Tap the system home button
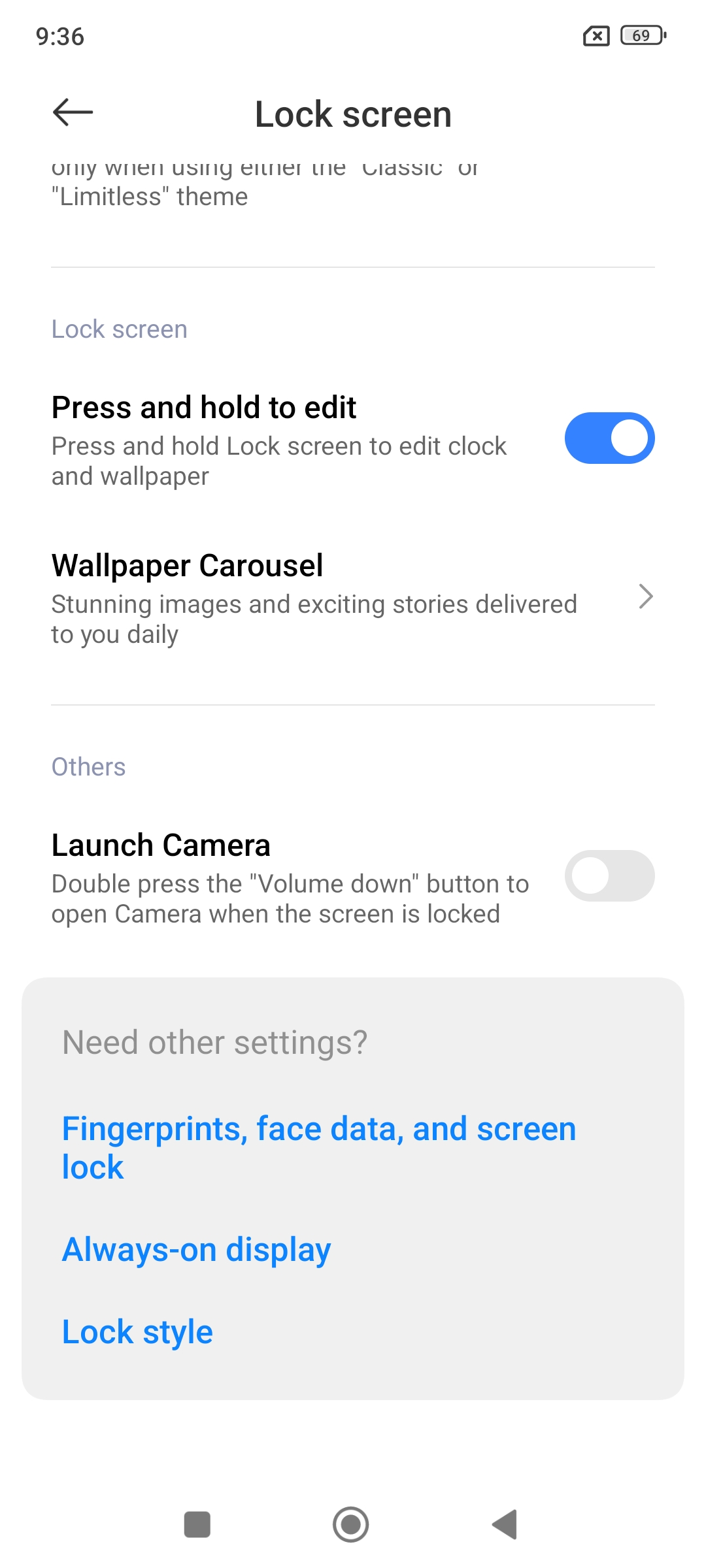Viewport: 706px width, 1568px height. (x=351, y=1524)
